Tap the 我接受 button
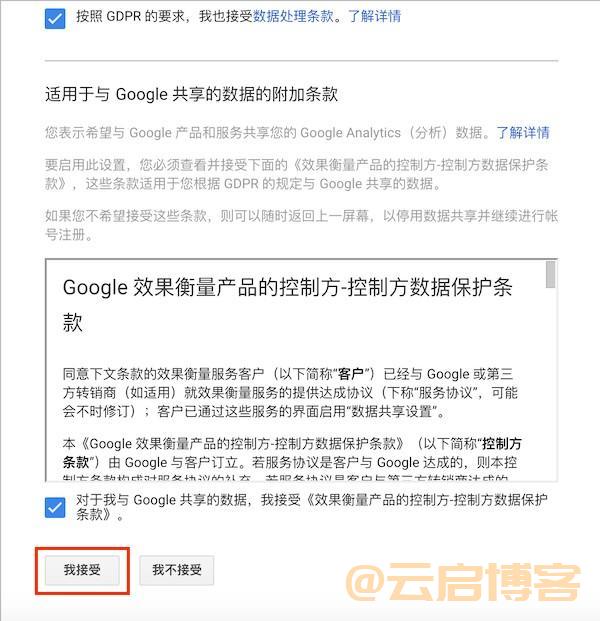This screenshot has height=621, width=600. pos(83,570)
